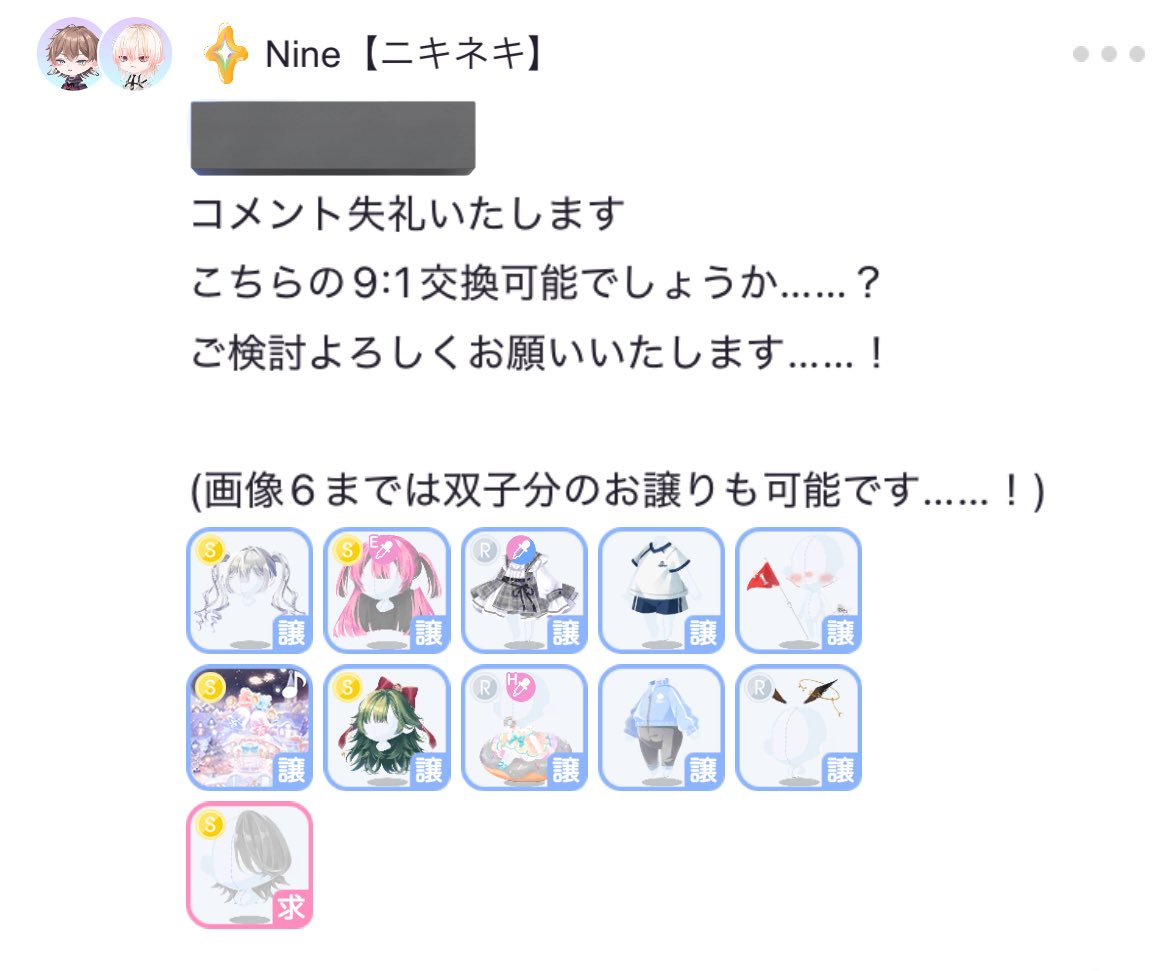1170x971 pixels.
Task: Open the gray plaid dress item
Action: 524,590
